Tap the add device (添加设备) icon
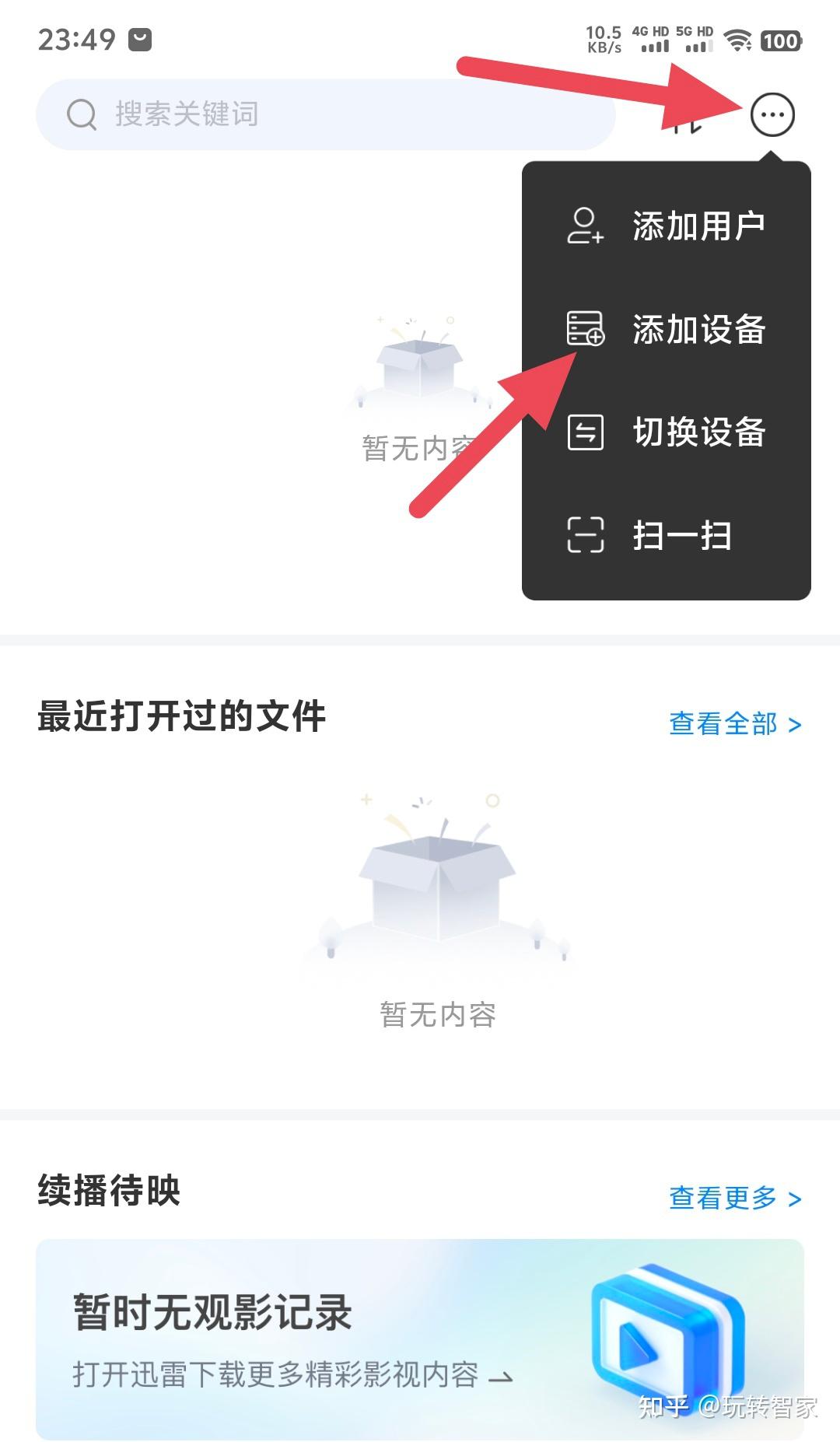Image resolution: width=840 pixels, height=1442 pixels. point(586,330)
